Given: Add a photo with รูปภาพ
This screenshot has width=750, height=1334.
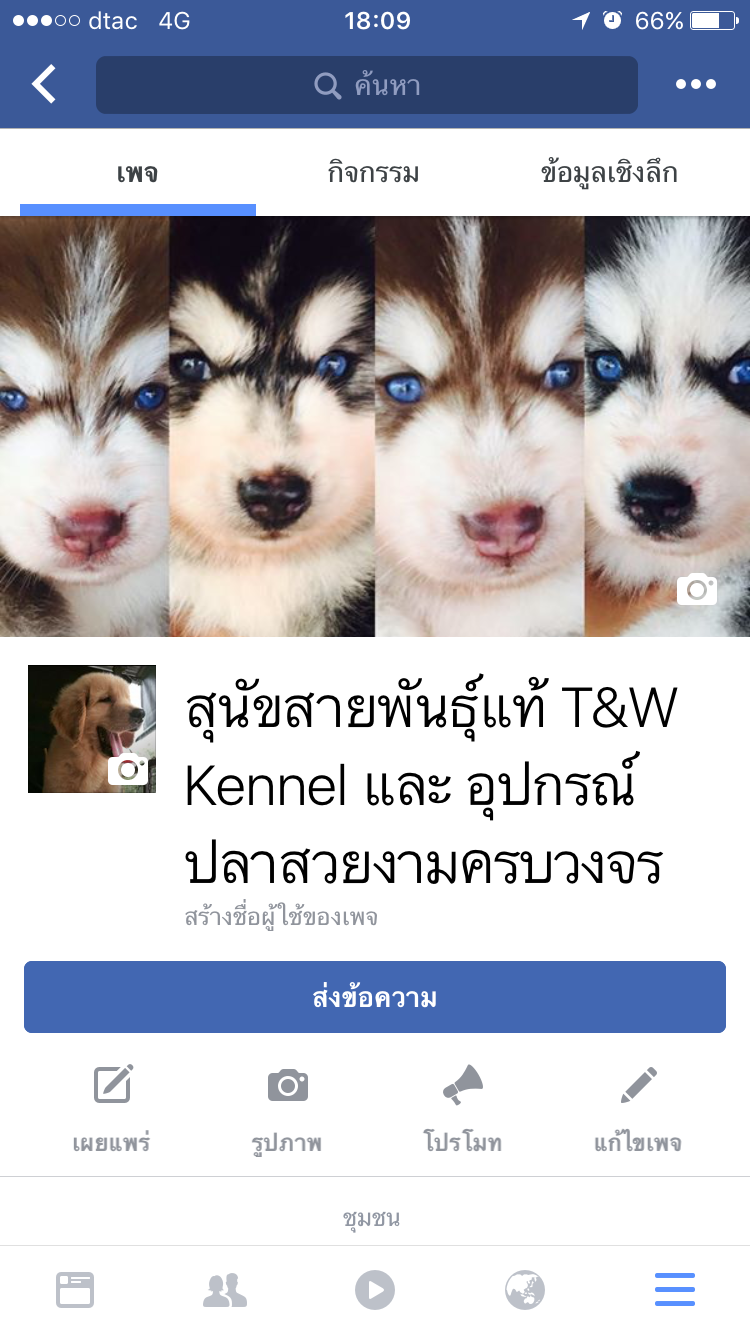Looking at the screenshot, I should coord(287,1108).
